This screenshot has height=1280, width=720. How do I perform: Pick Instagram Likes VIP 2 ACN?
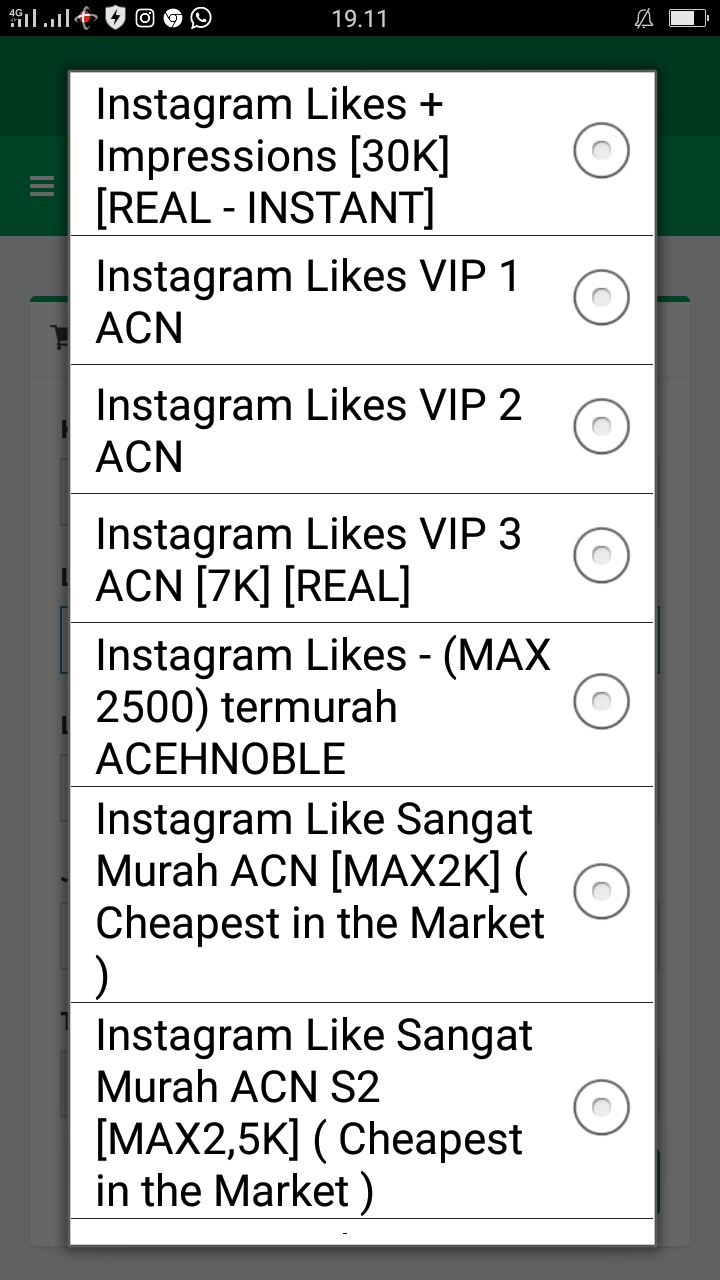click(x=601, y=427)
